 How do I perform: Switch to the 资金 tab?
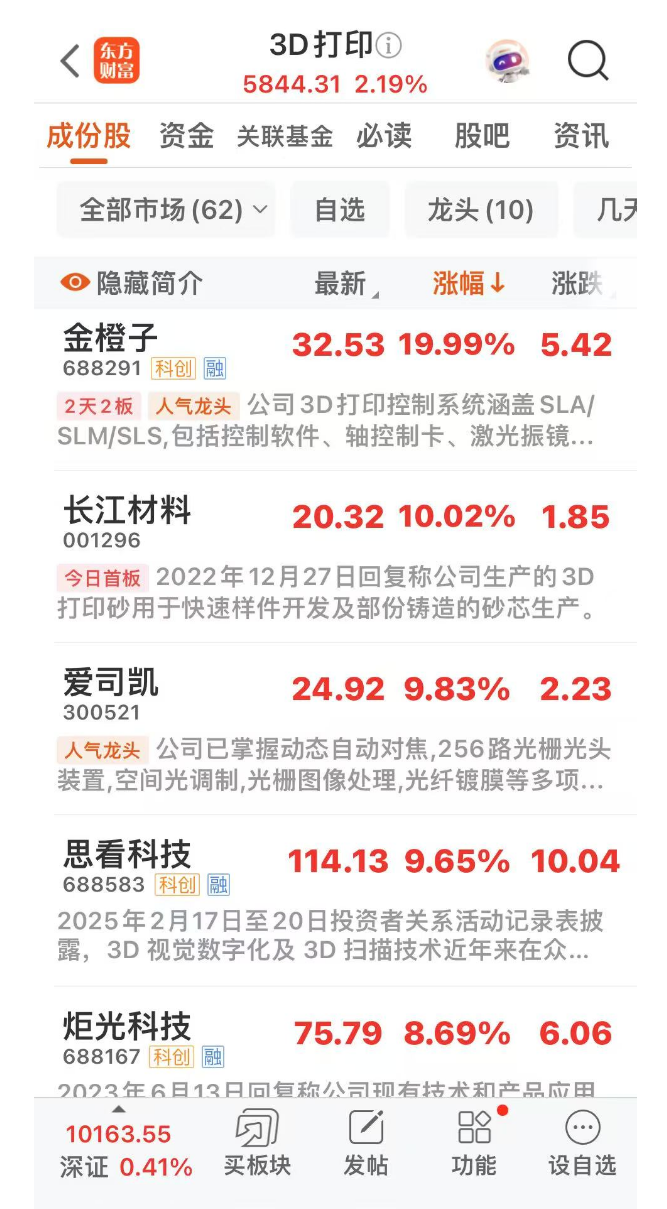(x=187, y=136)
